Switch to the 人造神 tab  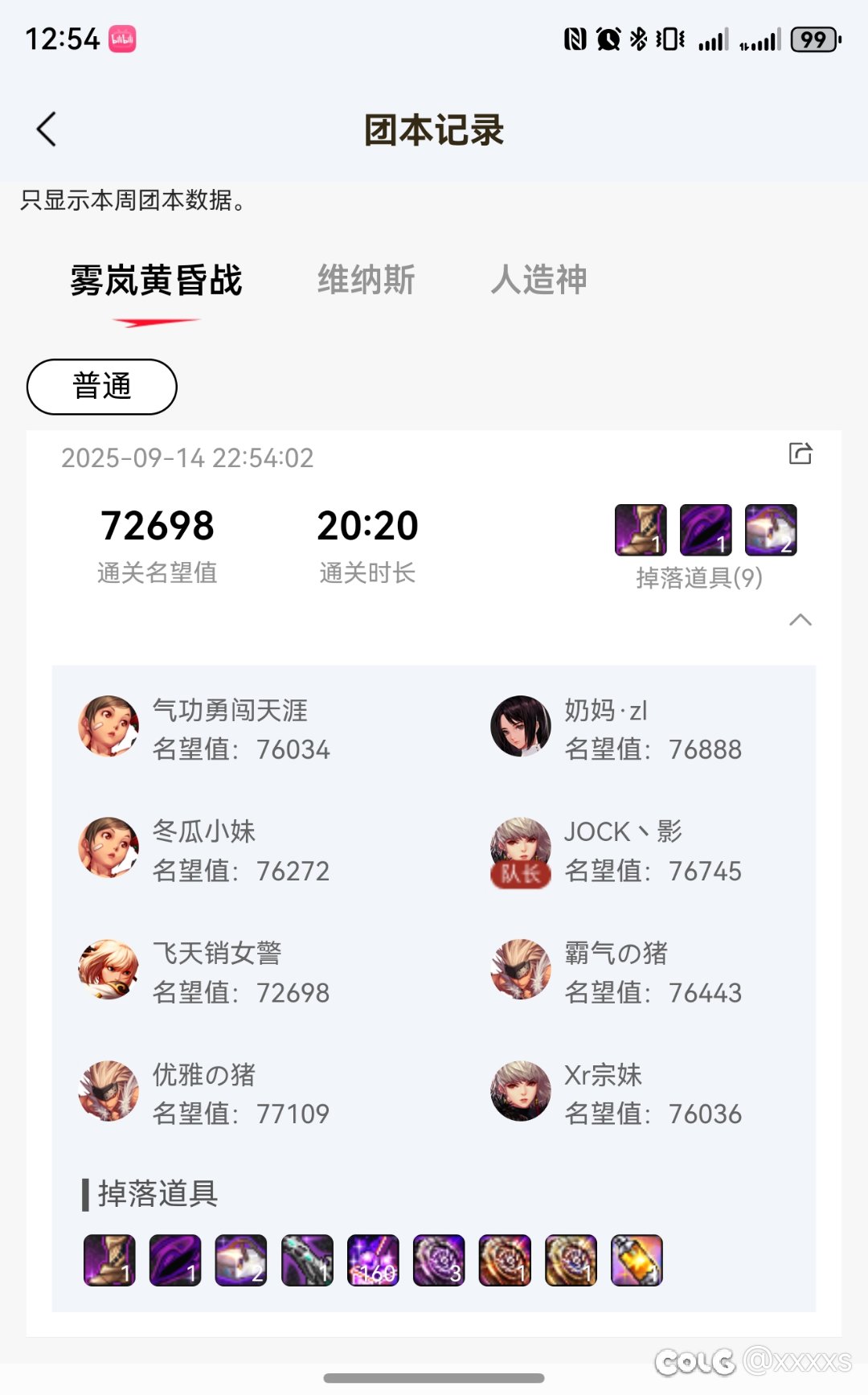point(539,280)
